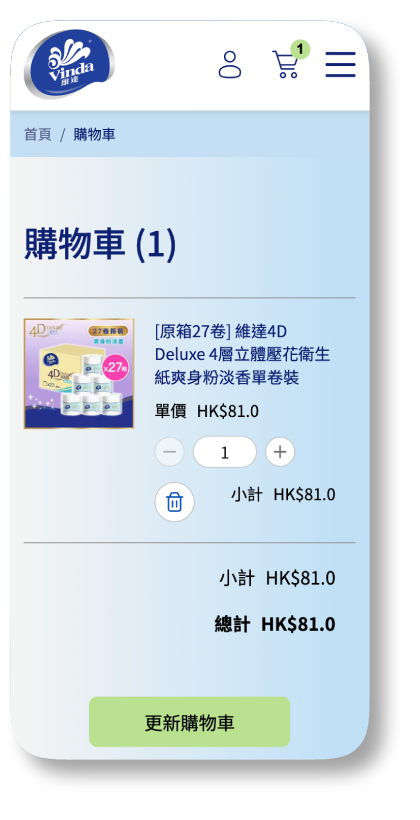
Task: Open the hamburger menu
Action: click(x=340, y=65)
